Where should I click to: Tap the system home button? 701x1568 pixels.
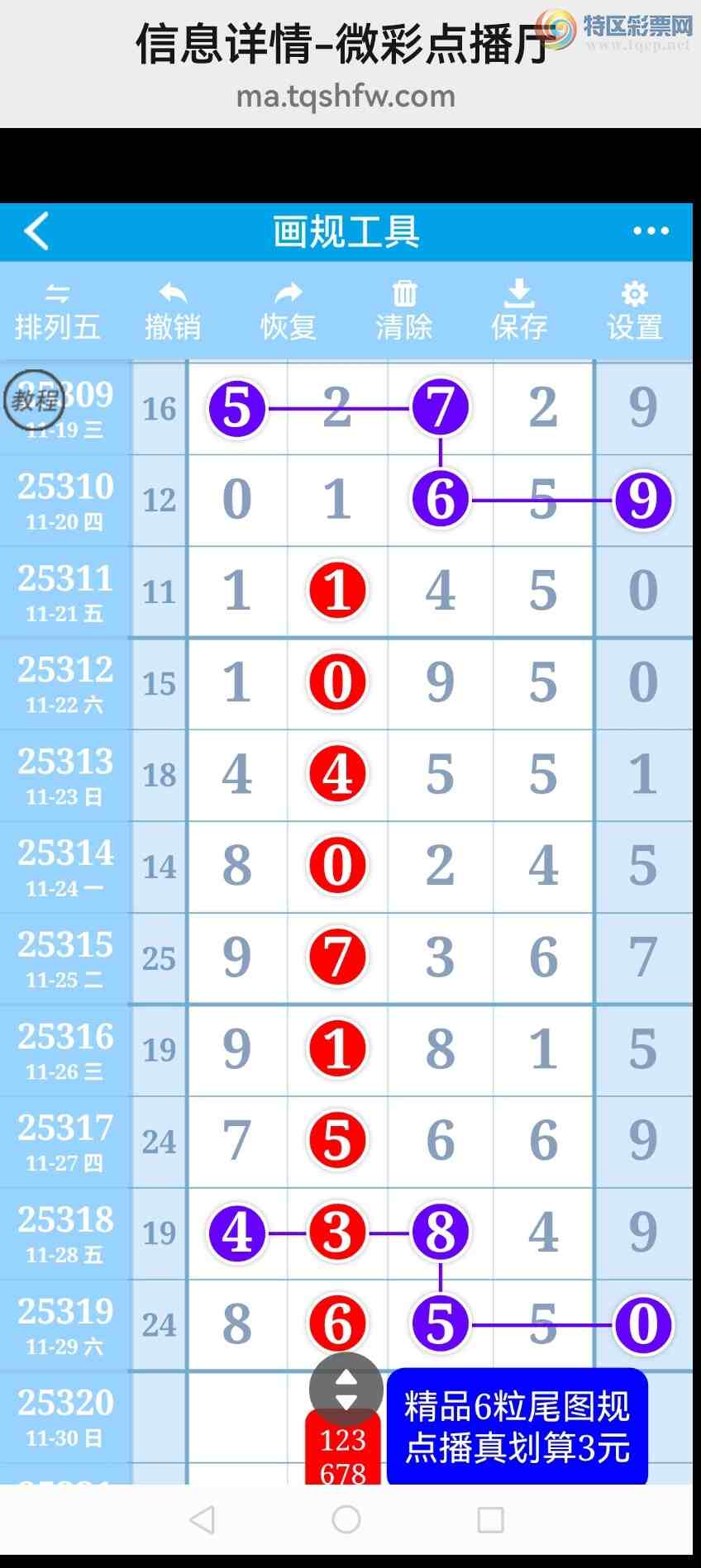click(346, 1518)
